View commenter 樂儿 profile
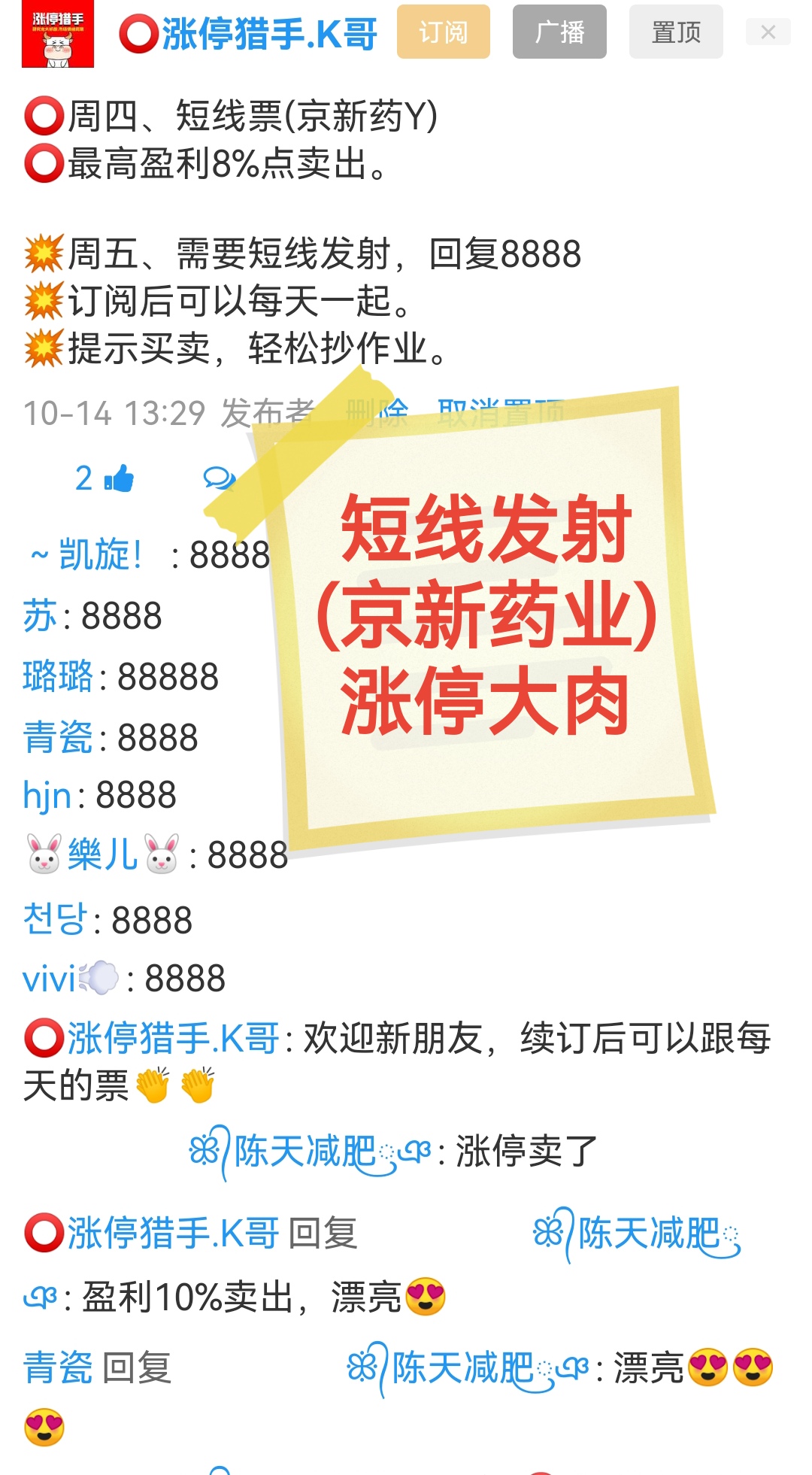 pos(102,854)
